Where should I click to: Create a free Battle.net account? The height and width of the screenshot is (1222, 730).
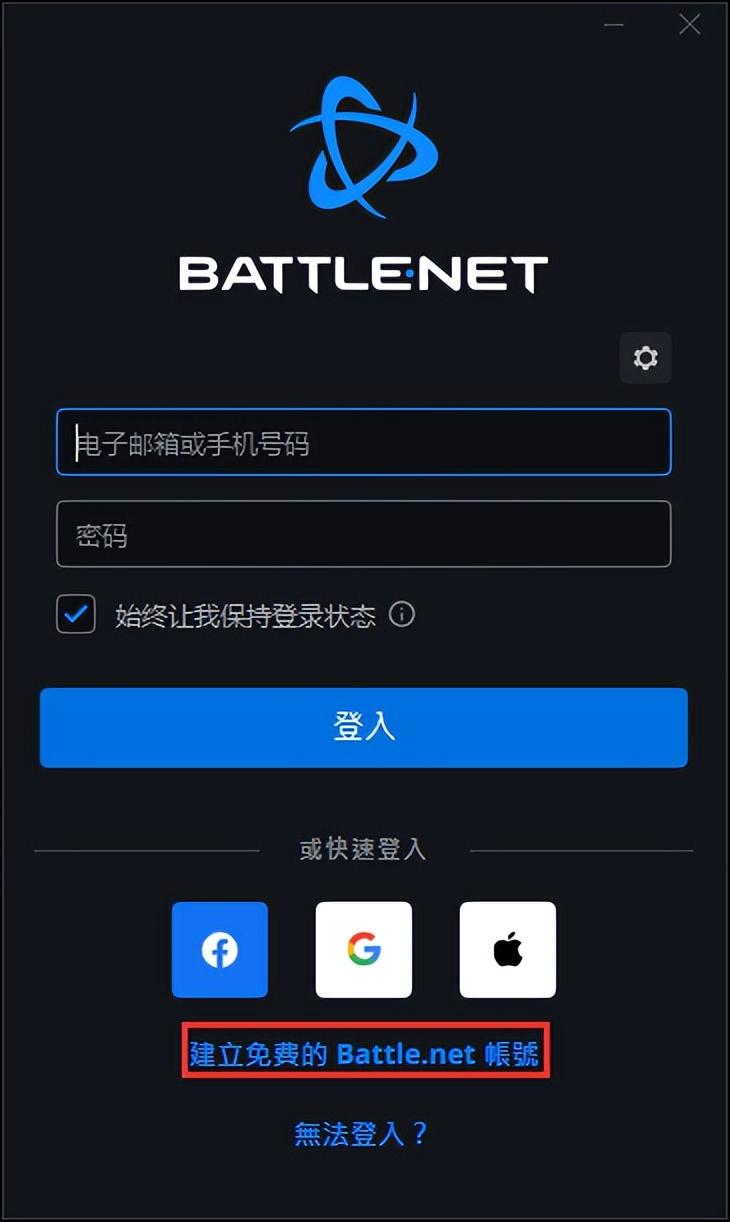click(x=364, y=1053)
